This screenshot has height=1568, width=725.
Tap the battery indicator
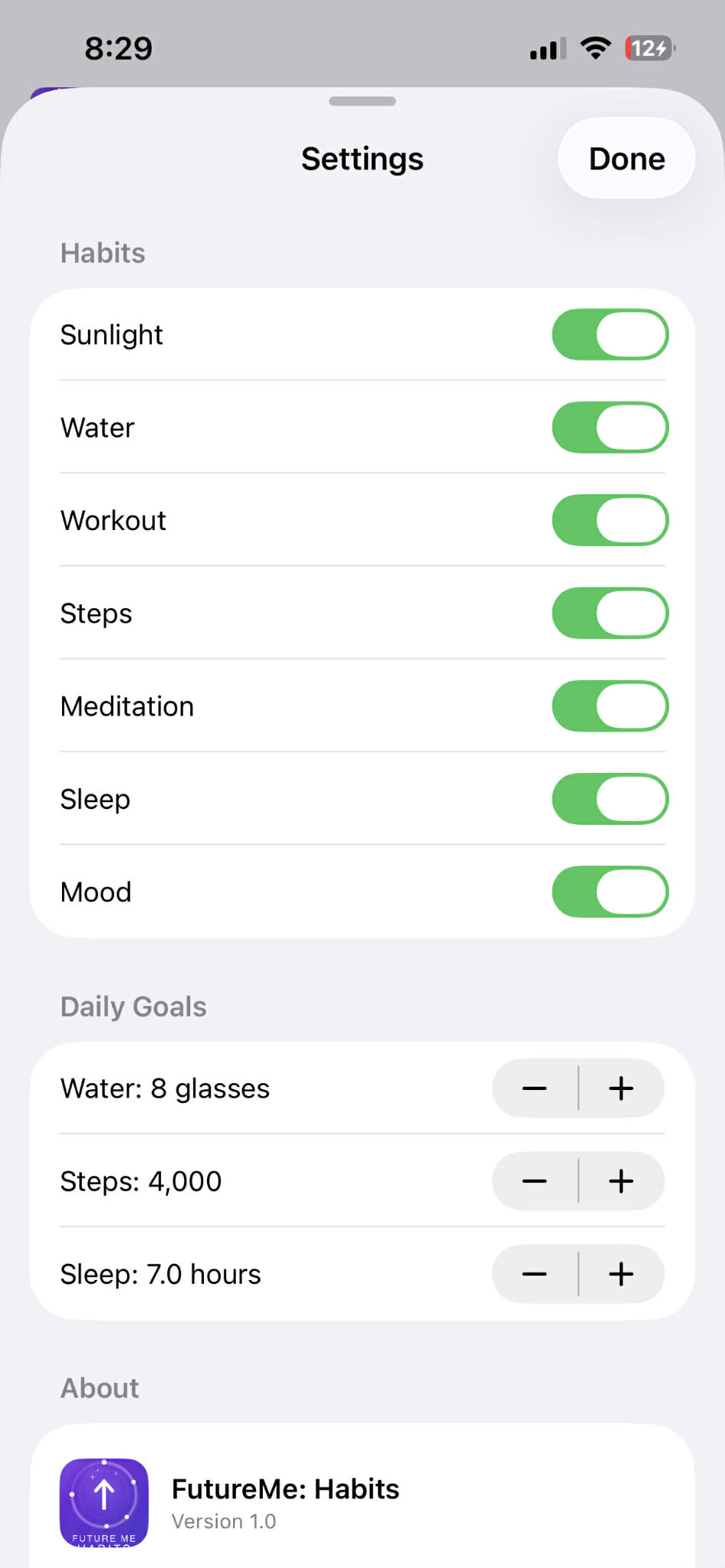coord(648,47)
